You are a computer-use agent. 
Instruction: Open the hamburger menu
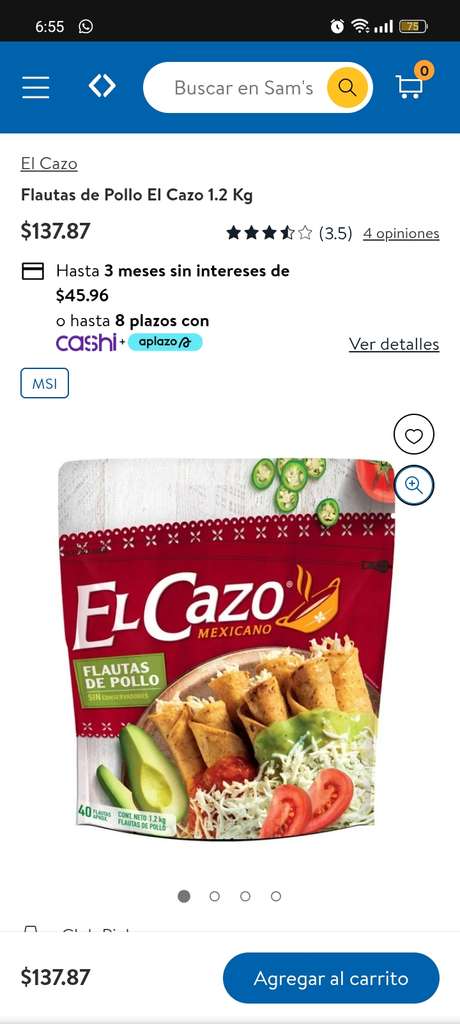(36, 87)
